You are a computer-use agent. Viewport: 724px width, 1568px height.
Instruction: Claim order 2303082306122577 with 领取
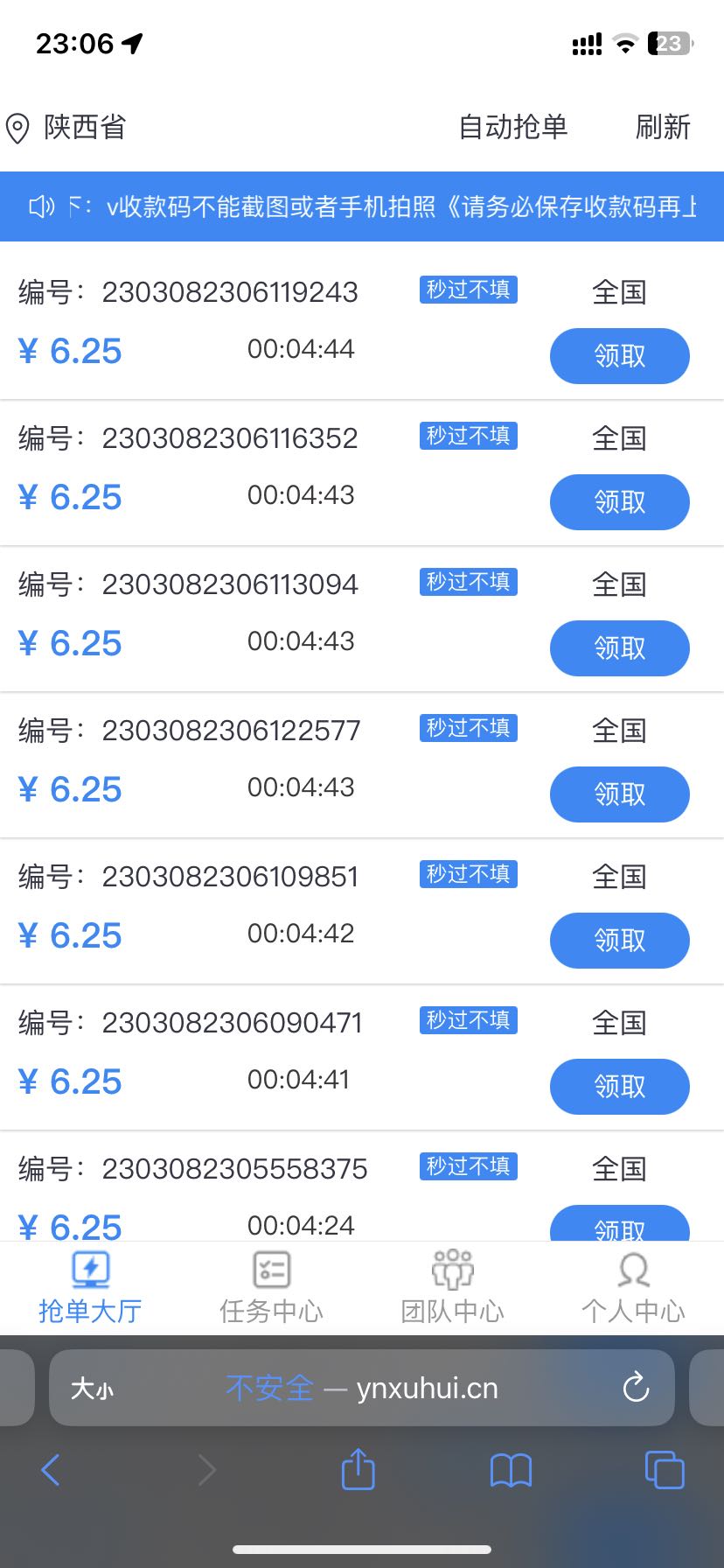pyautogui.click(x=619, y=794)
